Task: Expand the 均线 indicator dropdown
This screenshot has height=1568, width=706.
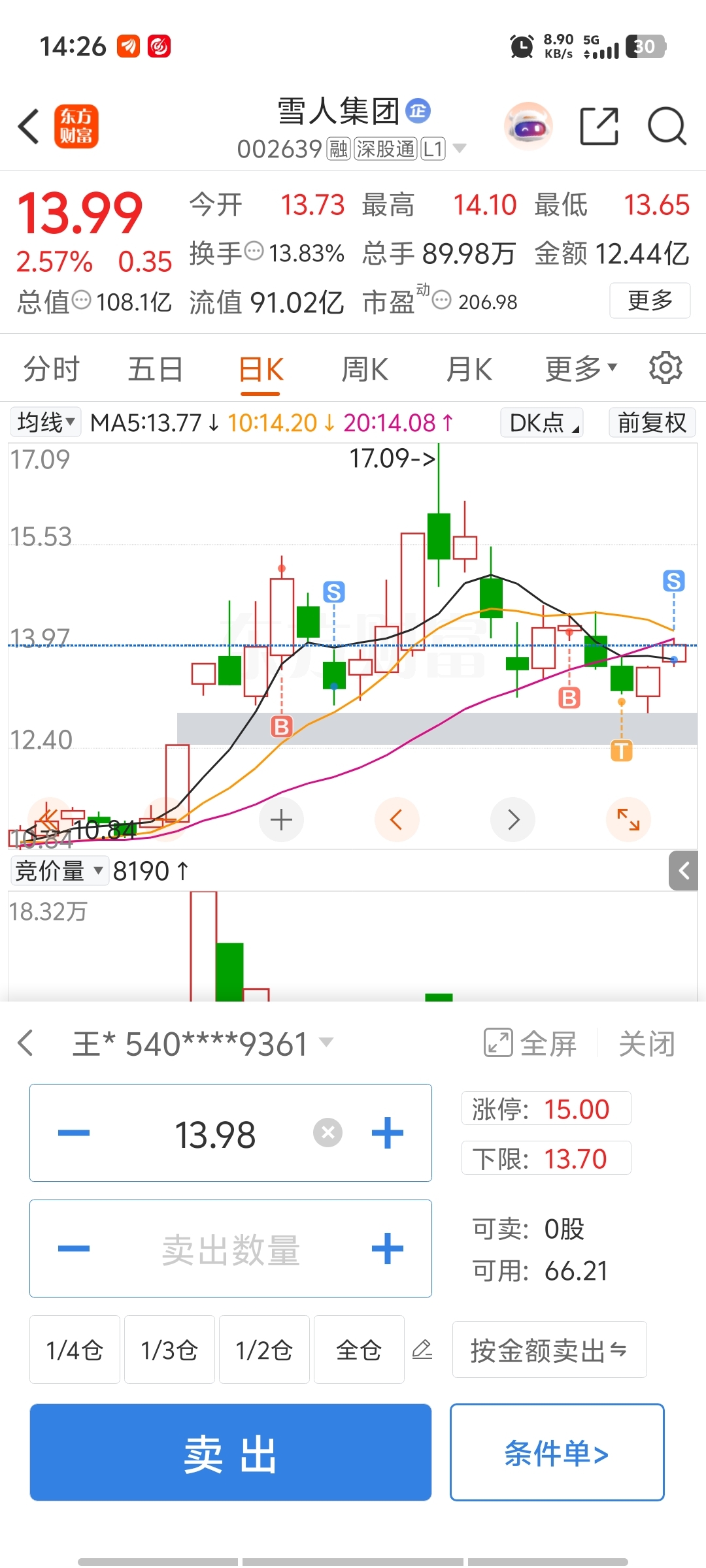Action: (x=46, y=422)
